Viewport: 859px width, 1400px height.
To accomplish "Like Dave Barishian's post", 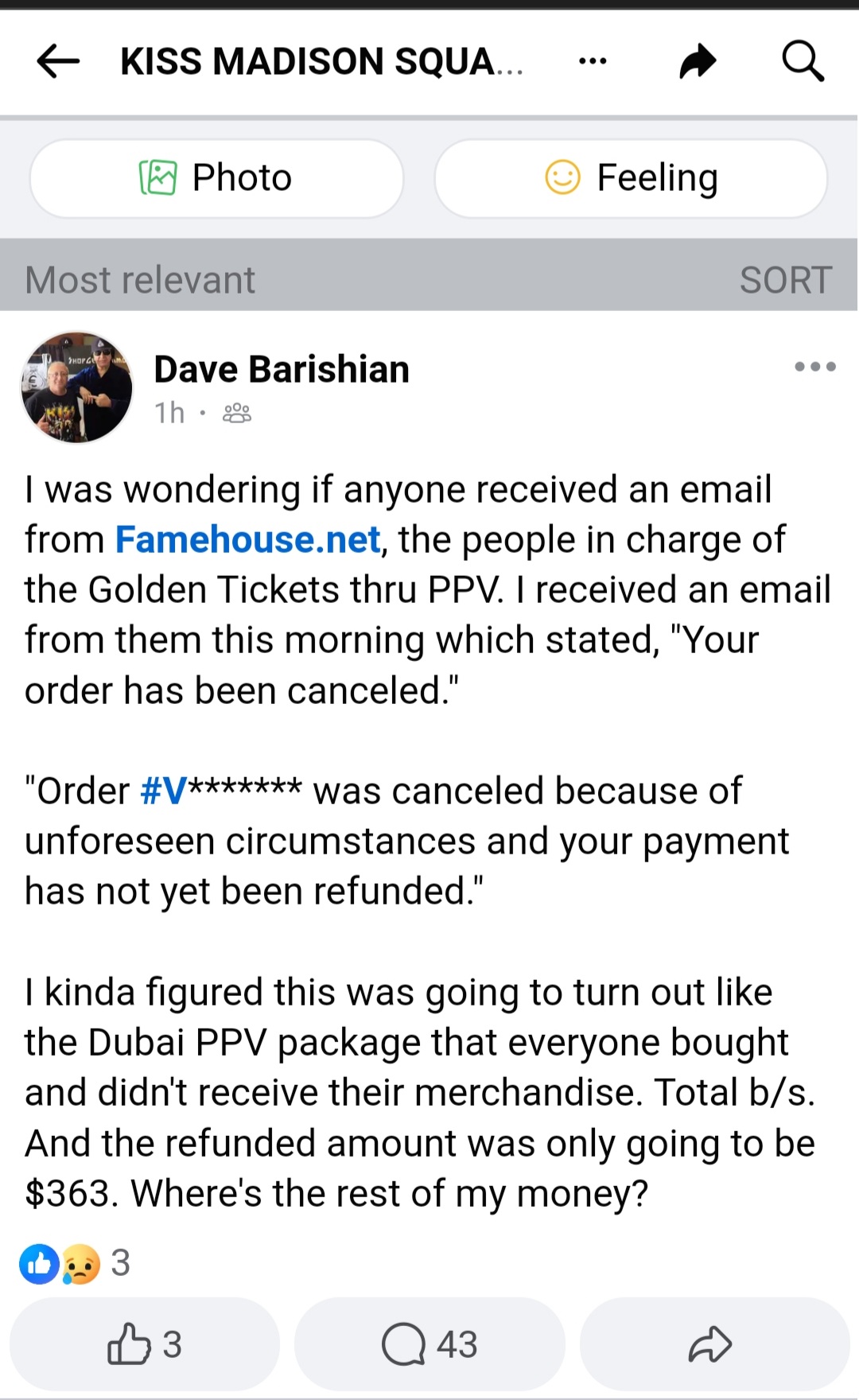I will click(x=145, y=1345).
